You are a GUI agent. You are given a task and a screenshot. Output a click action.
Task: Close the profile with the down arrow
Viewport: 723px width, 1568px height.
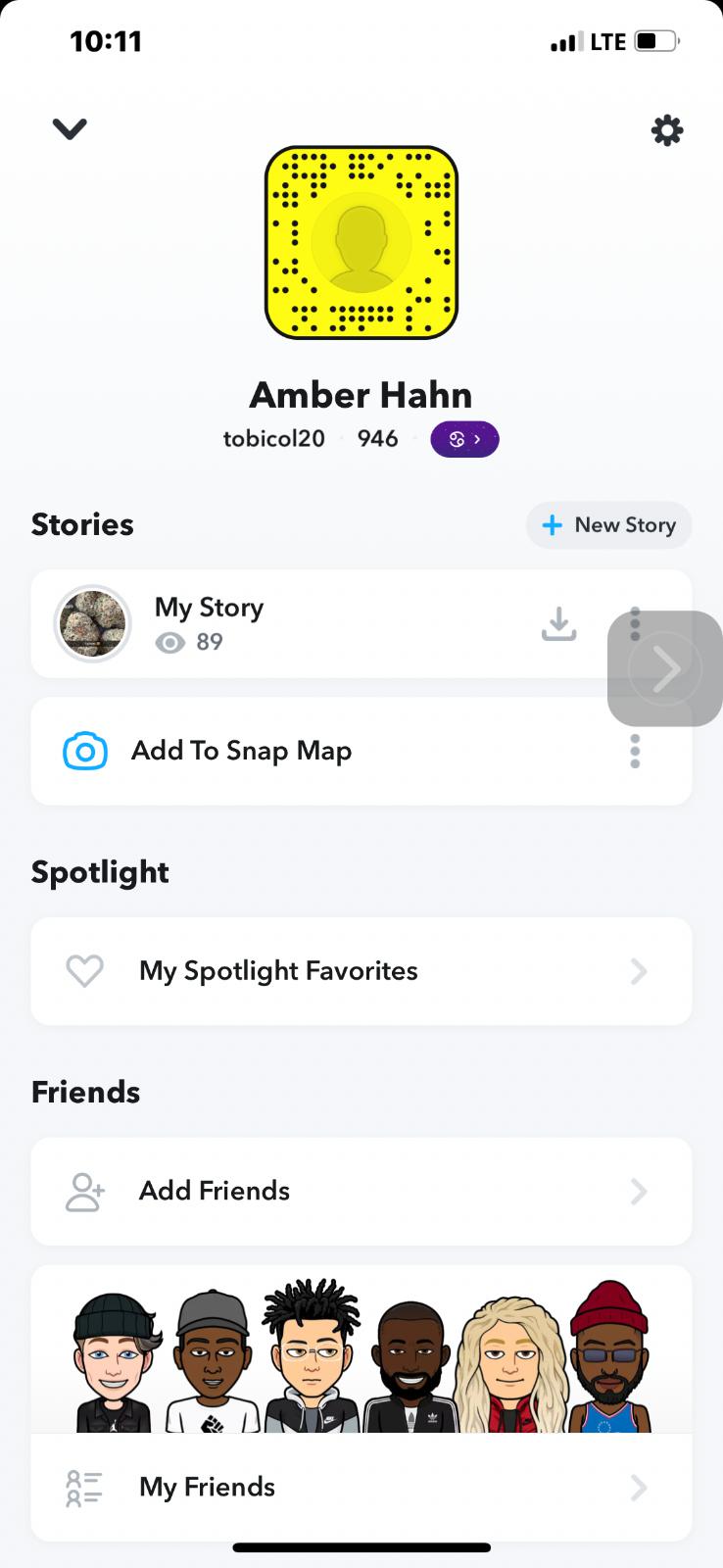(70, 128)
